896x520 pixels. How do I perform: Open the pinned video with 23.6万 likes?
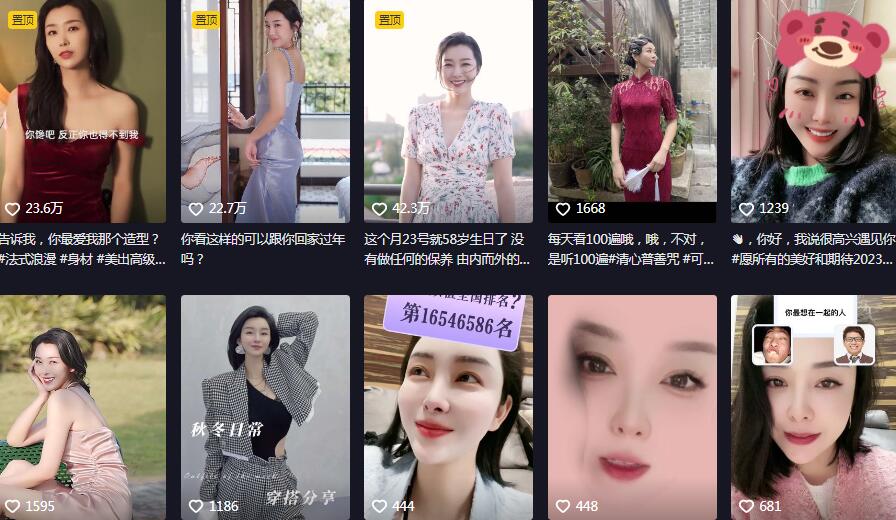tap(82, 110)
